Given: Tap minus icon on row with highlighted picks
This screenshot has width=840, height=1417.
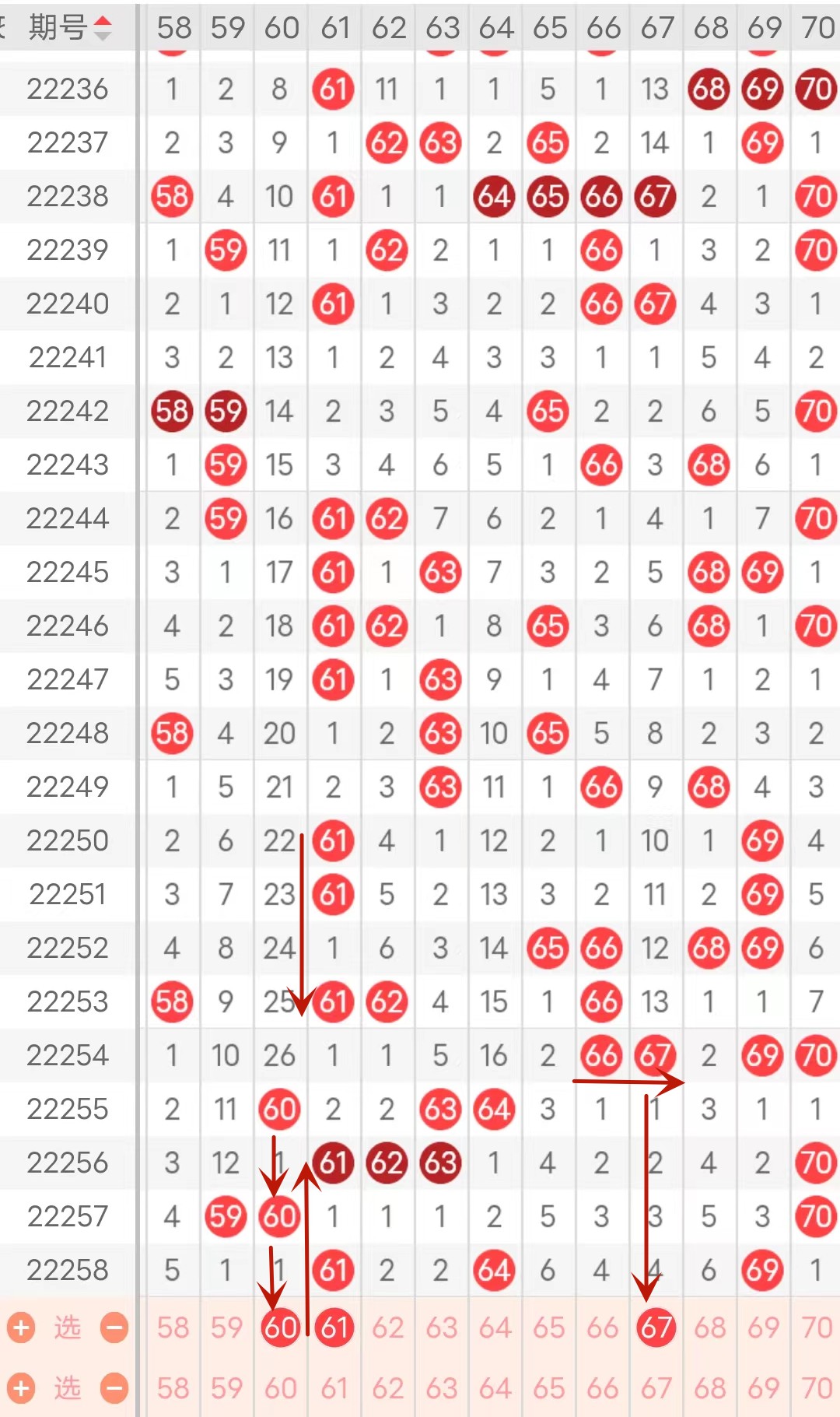Looking at the screenshot, I should 114,1328.
